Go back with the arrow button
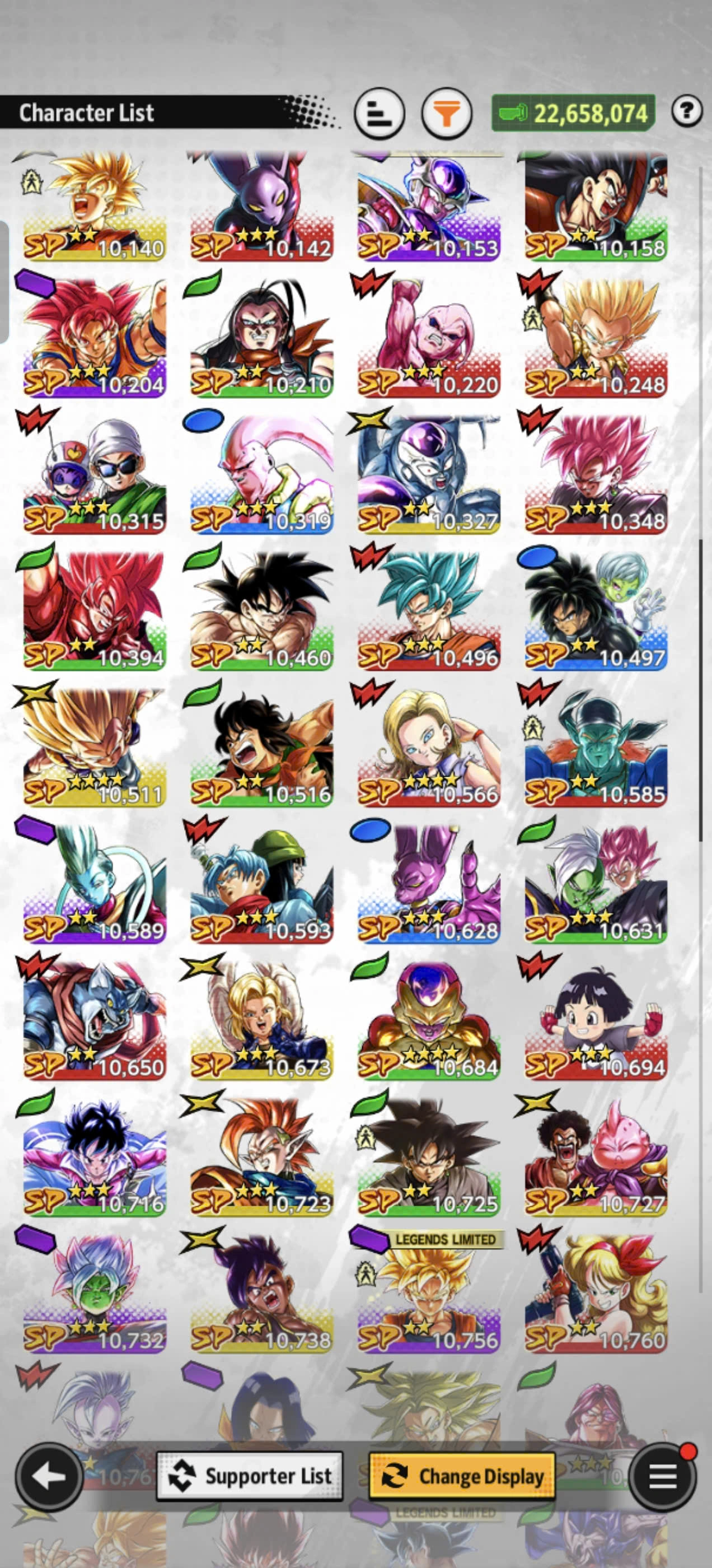 [x=49, y=1476]
